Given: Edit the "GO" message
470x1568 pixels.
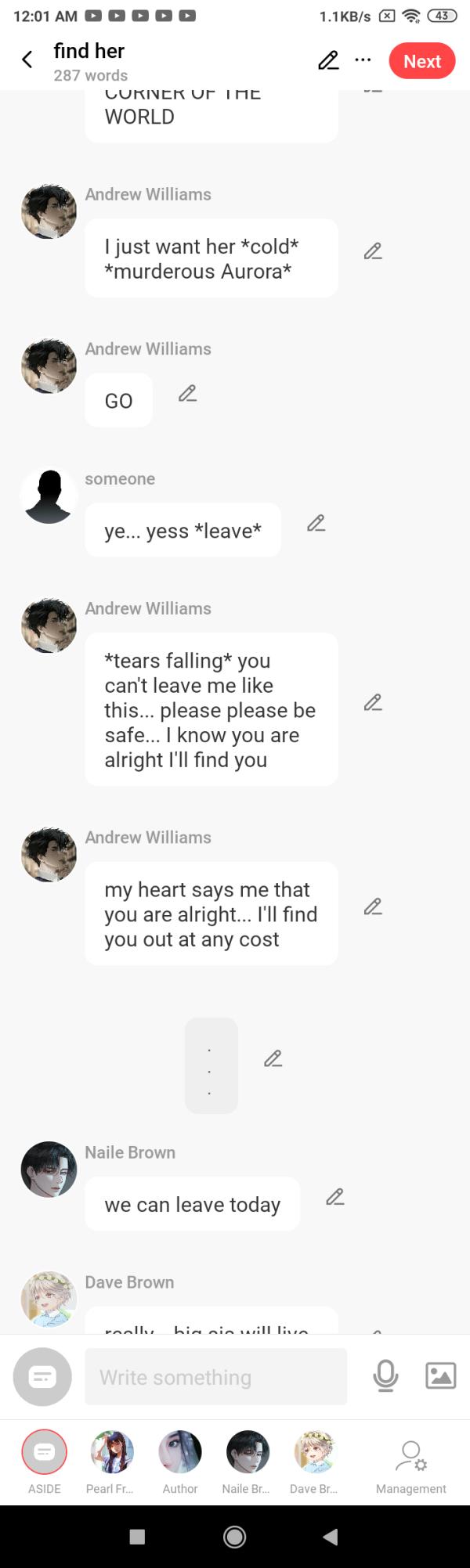Looking at the screenshot, I should [187, 394].
